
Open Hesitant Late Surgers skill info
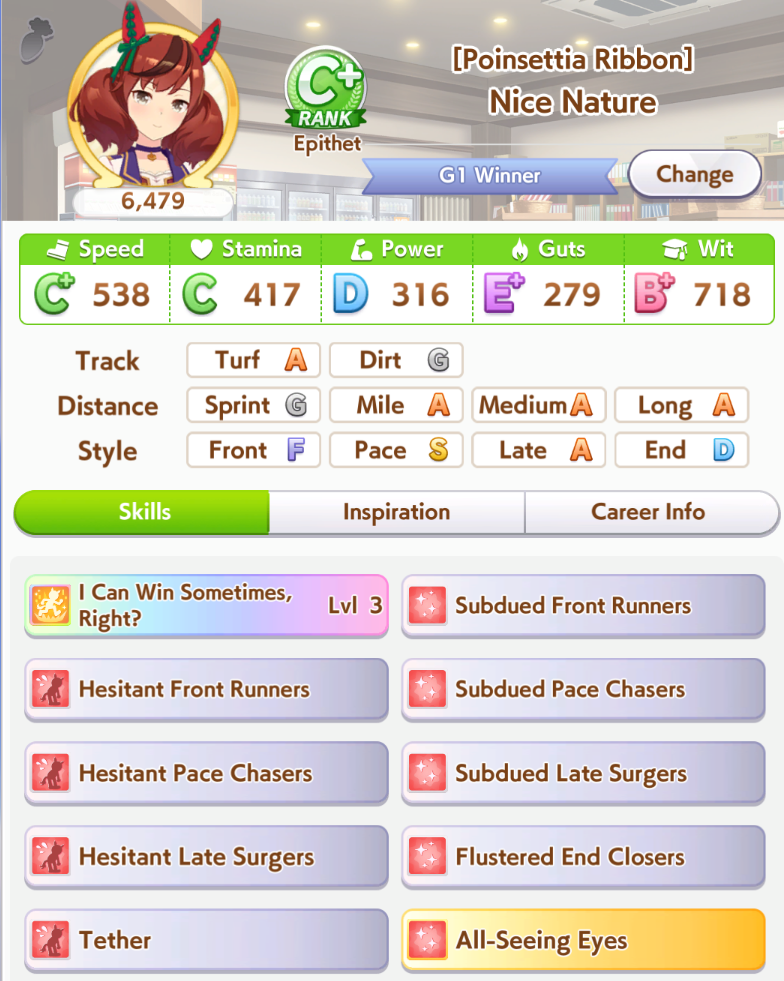pyautogui.click(x=206, y=857)
